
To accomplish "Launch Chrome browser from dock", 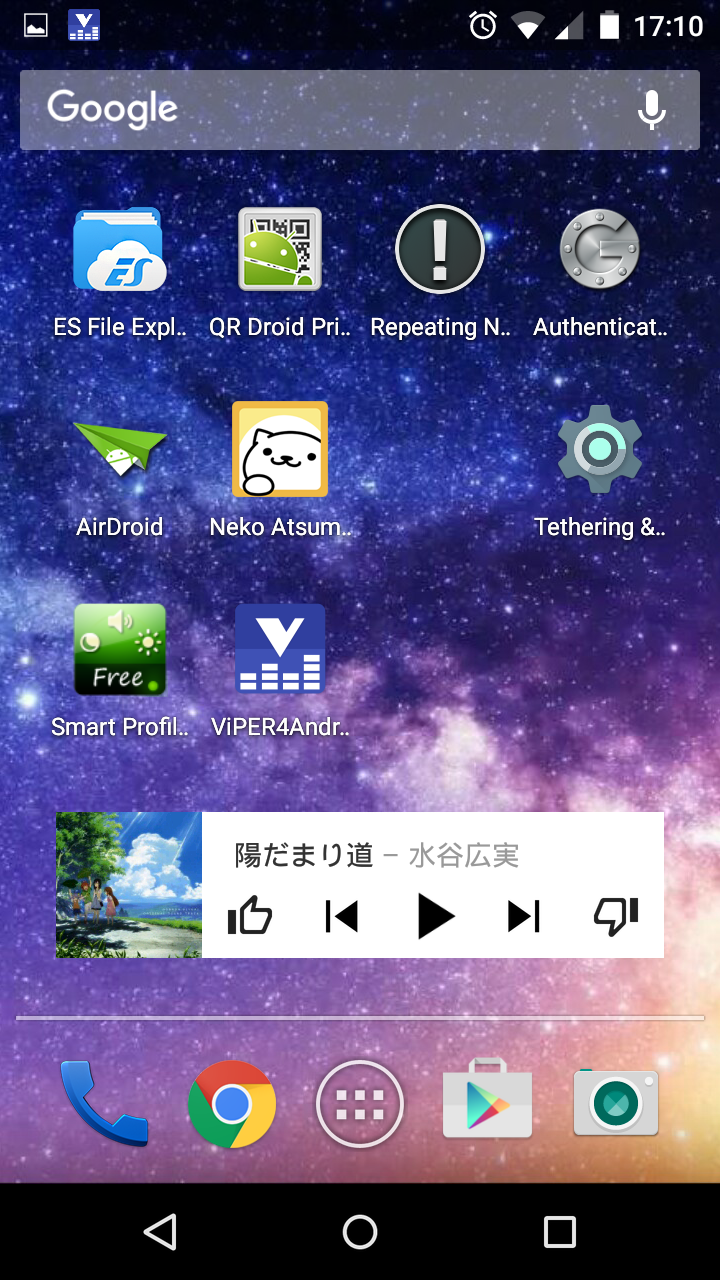I will tap(232, 1103).
